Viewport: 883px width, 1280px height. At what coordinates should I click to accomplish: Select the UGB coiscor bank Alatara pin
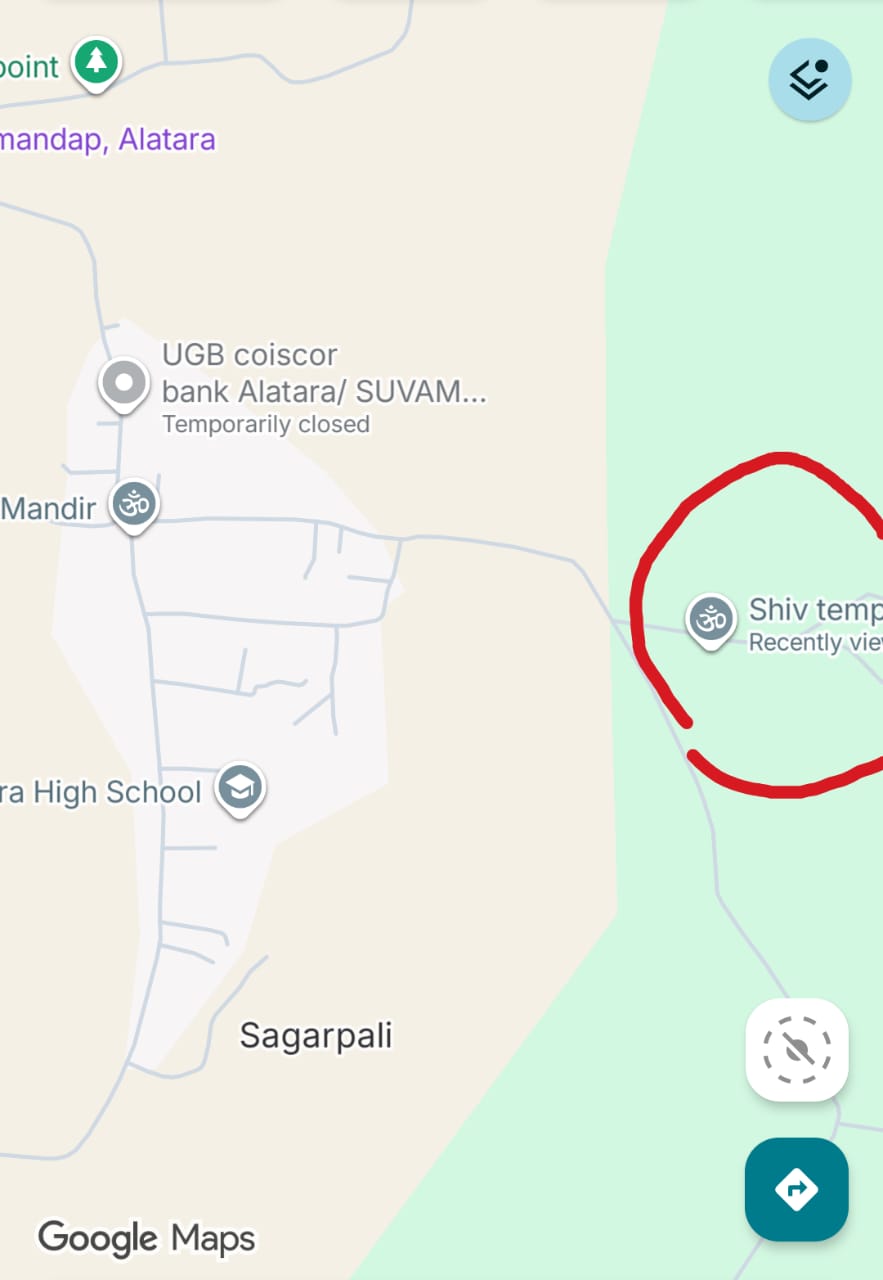(x=123, y=384)
